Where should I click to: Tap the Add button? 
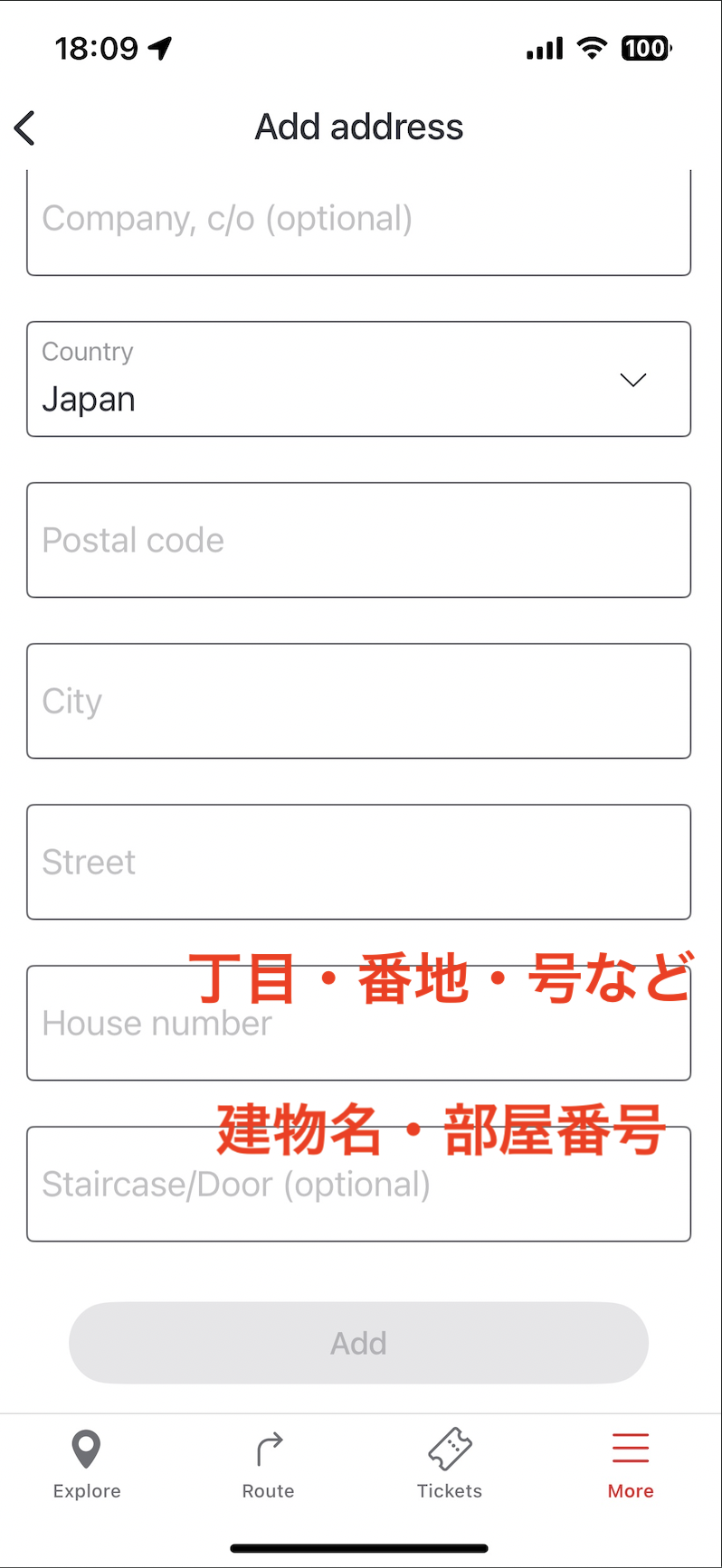(359, 1343)
